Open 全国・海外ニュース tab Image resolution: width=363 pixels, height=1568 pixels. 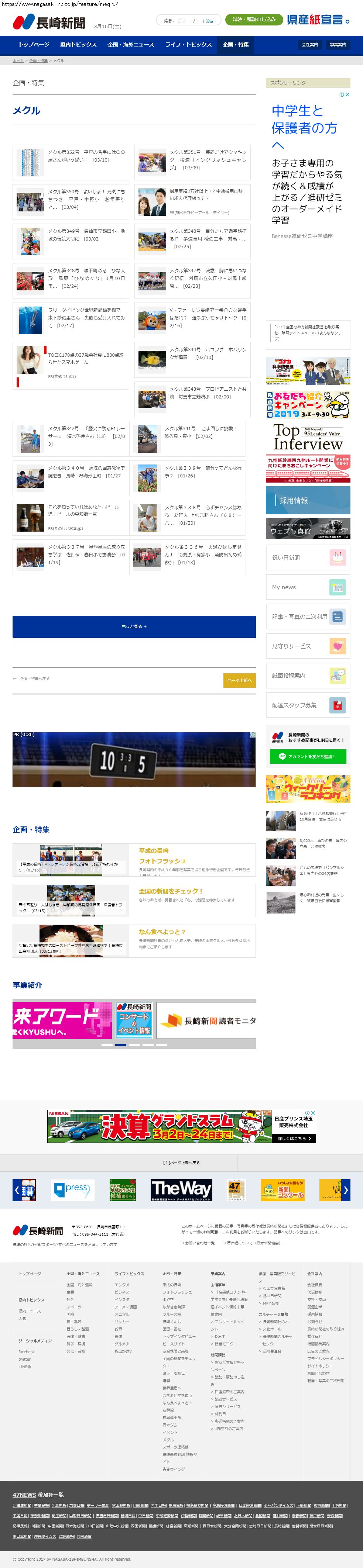point(130,44)
